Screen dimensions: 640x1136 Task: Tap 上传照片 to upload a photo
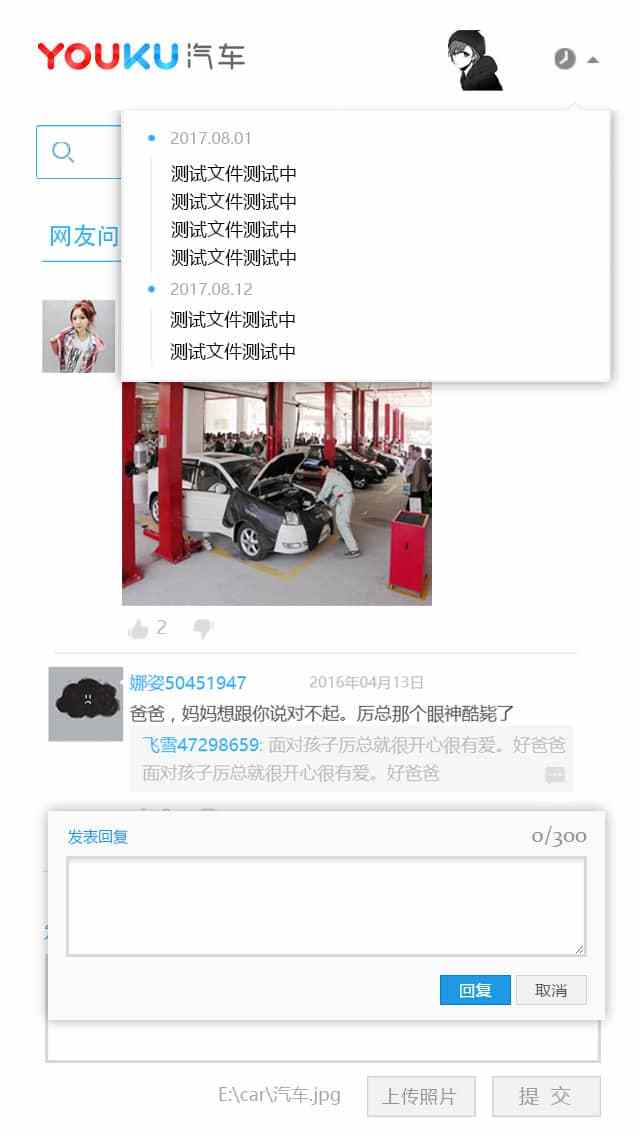tap(421, 1096)
